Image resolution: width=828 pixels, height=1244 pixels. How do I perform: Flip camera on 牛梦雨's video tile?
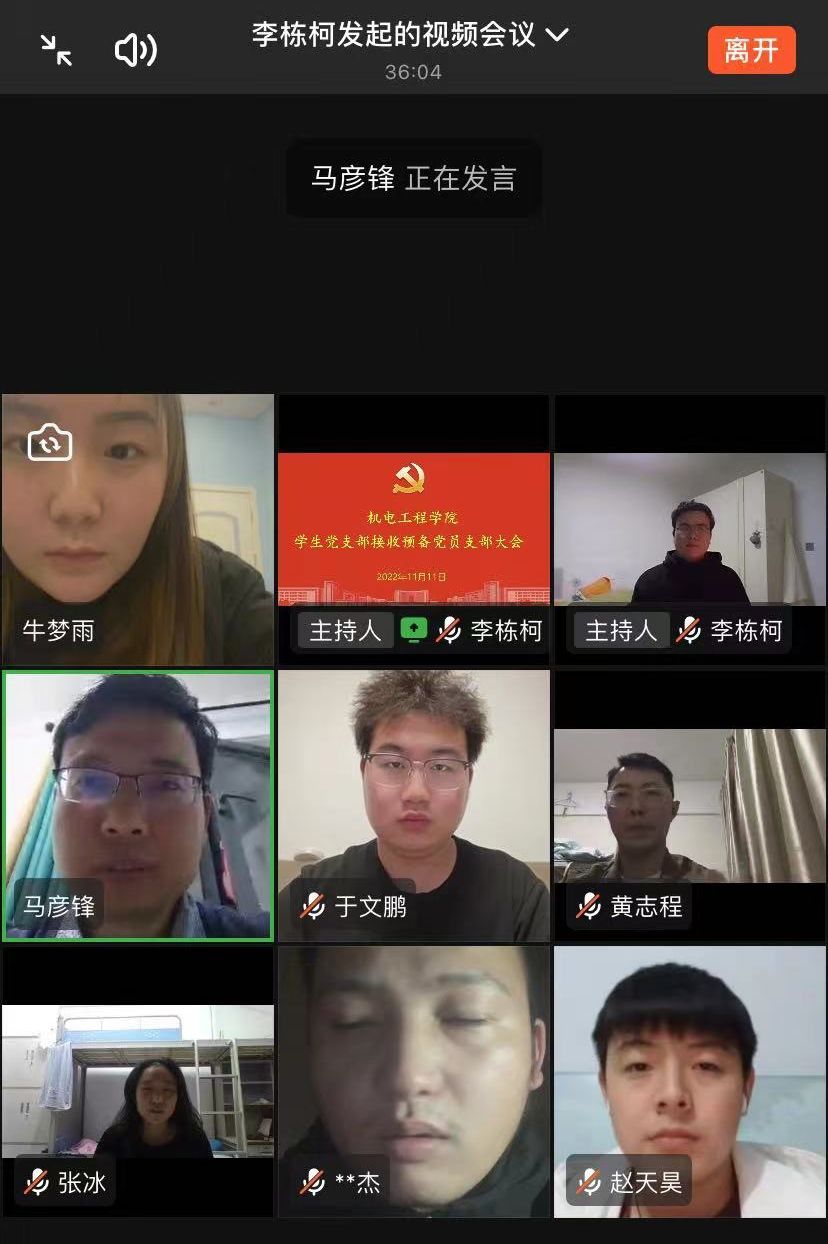coord(50,442)
